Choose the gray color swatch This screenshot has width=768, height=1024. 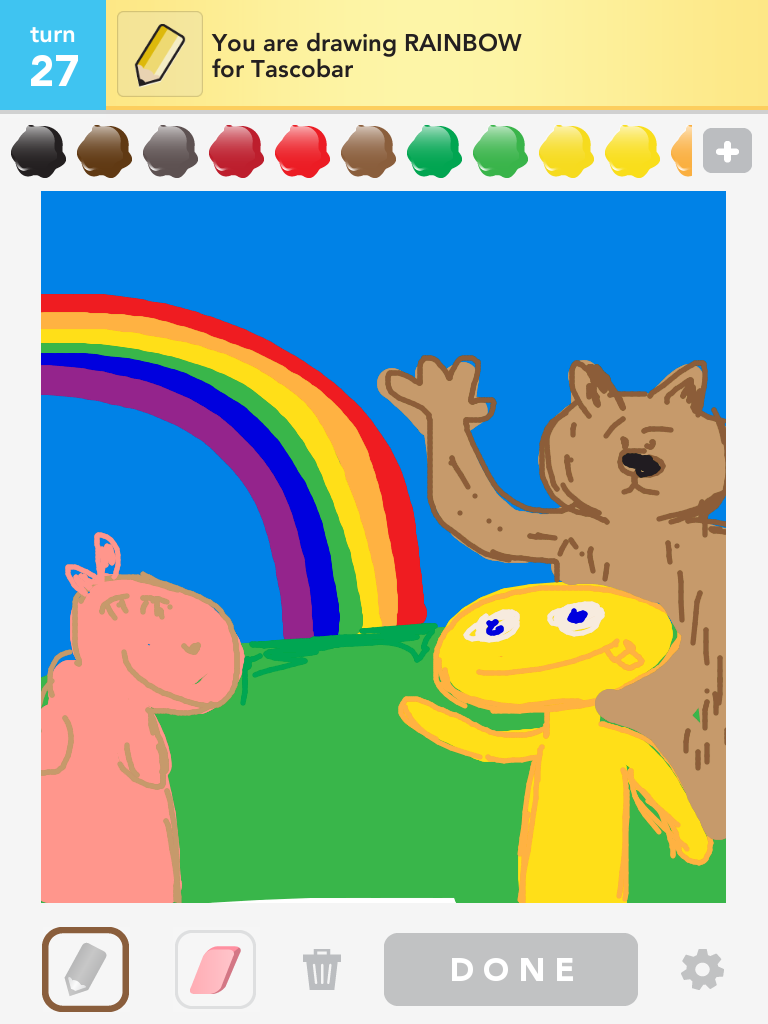pyautogui.click(x=170, y=152)
